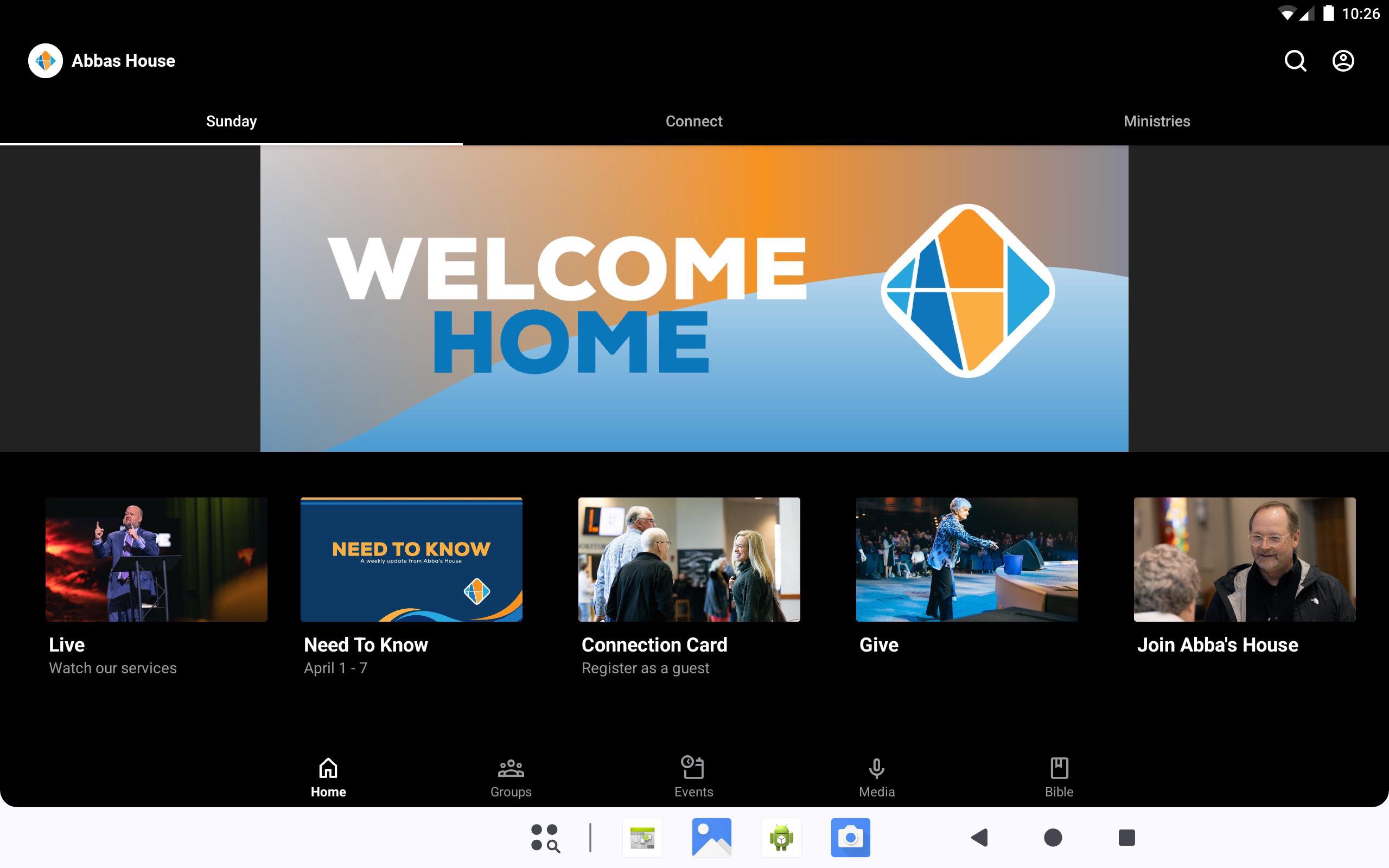Open the user profile icon
This screenshot has width=1389, height=868.
[x=1342, y=61]
